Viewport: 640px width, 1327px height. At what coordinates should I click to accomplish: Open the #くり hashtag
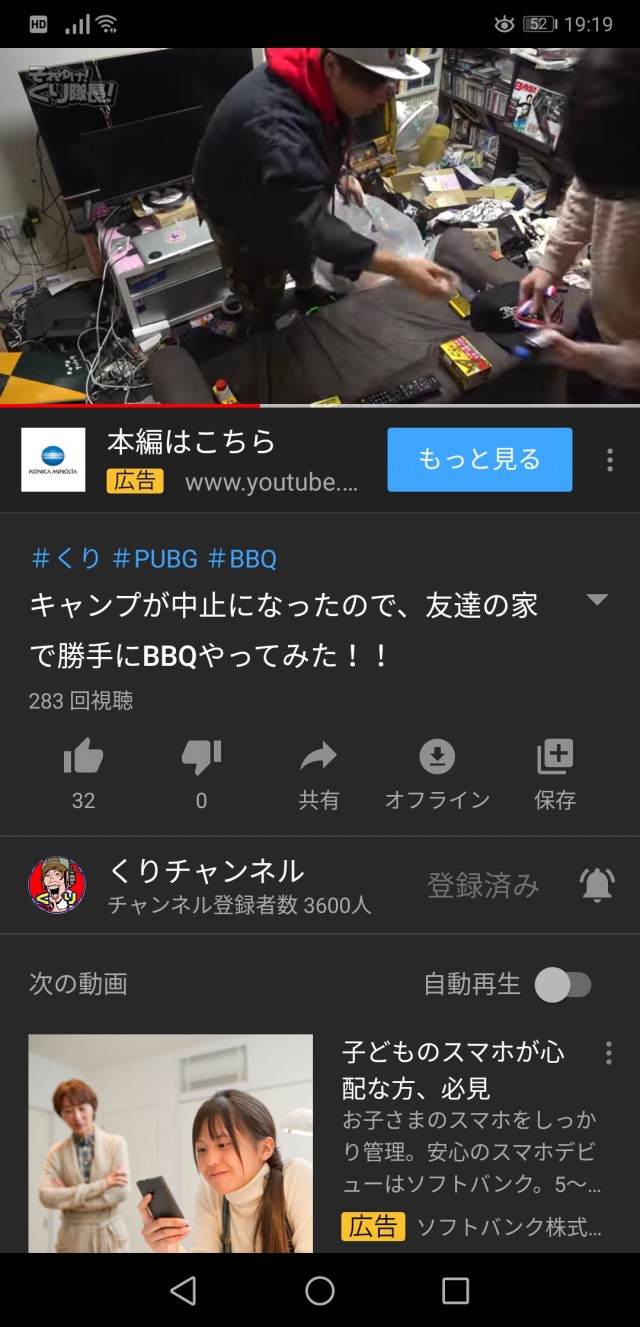(66, 558)
